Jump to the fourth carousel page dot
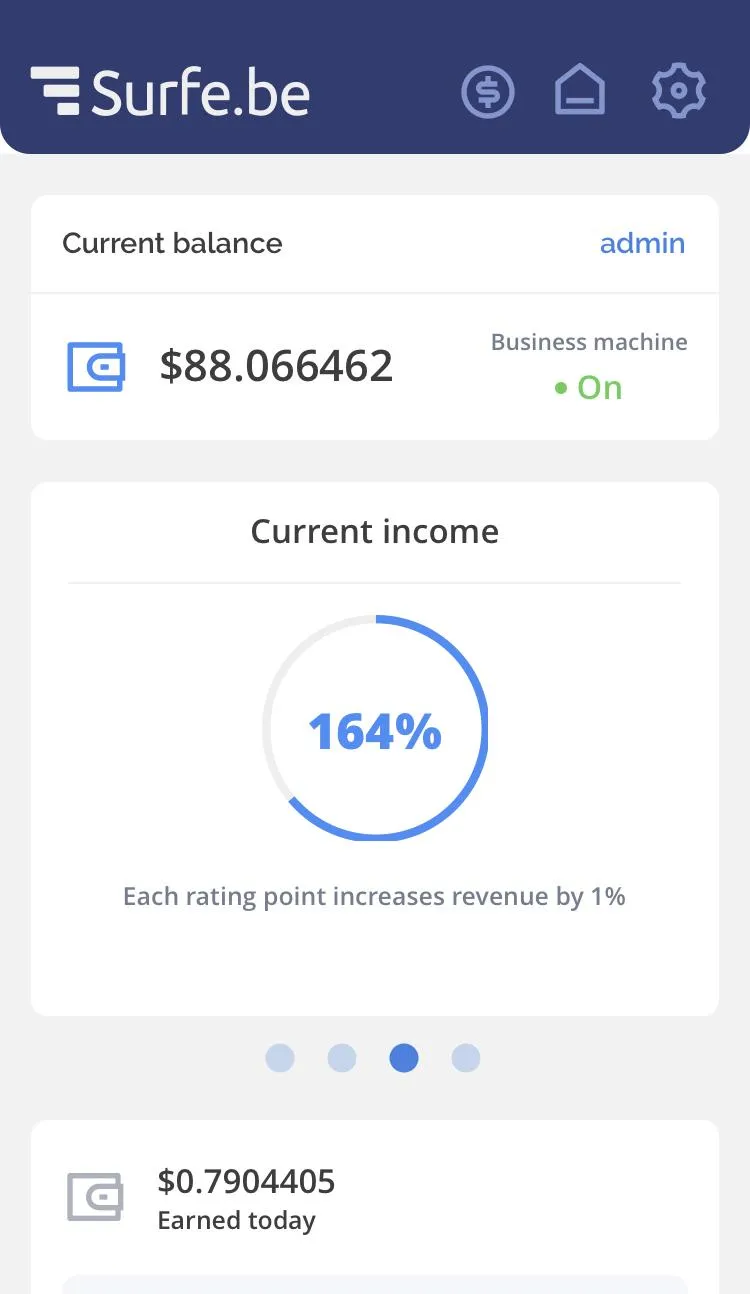 [466, 1058]
